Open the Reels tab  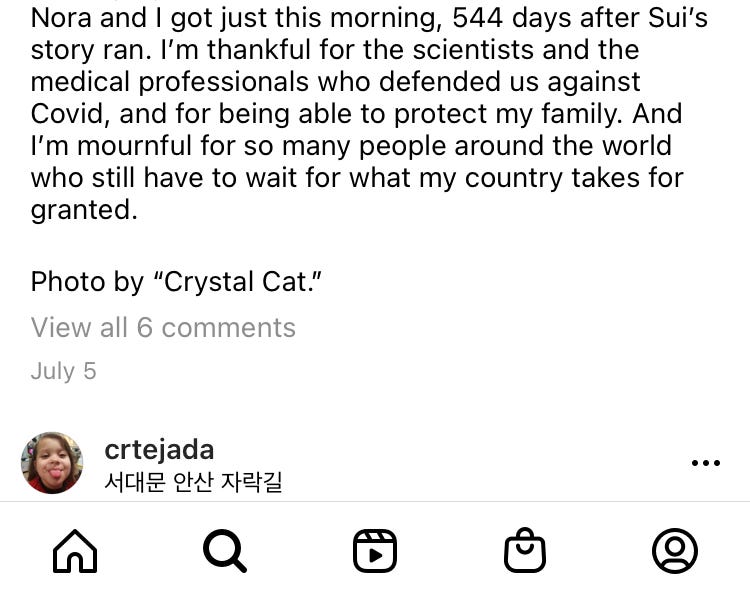pos(375,551)
